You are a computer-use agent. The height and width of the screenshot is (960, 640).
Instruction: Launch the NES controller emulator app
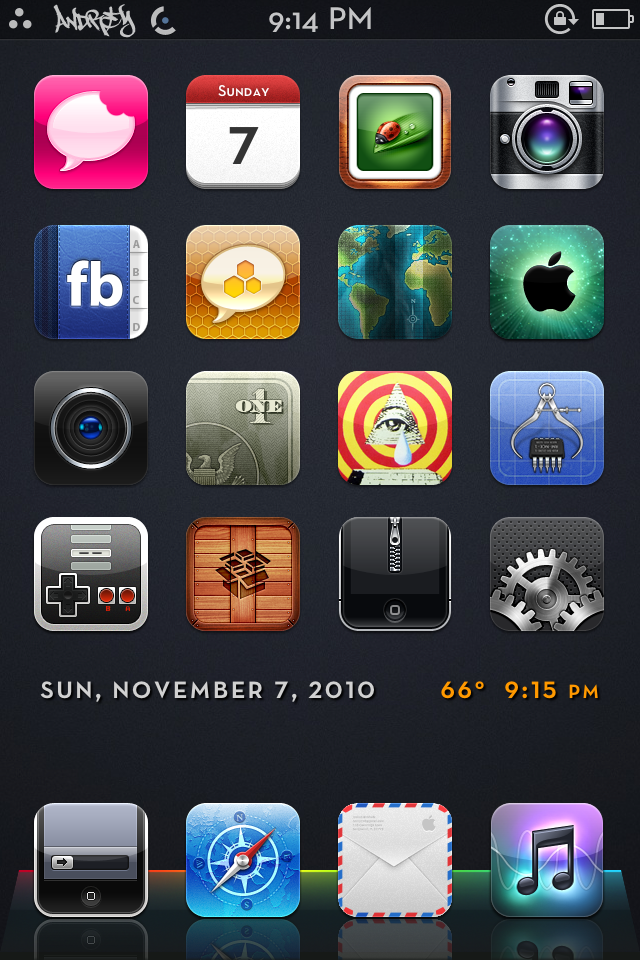[x=91, y=574]
